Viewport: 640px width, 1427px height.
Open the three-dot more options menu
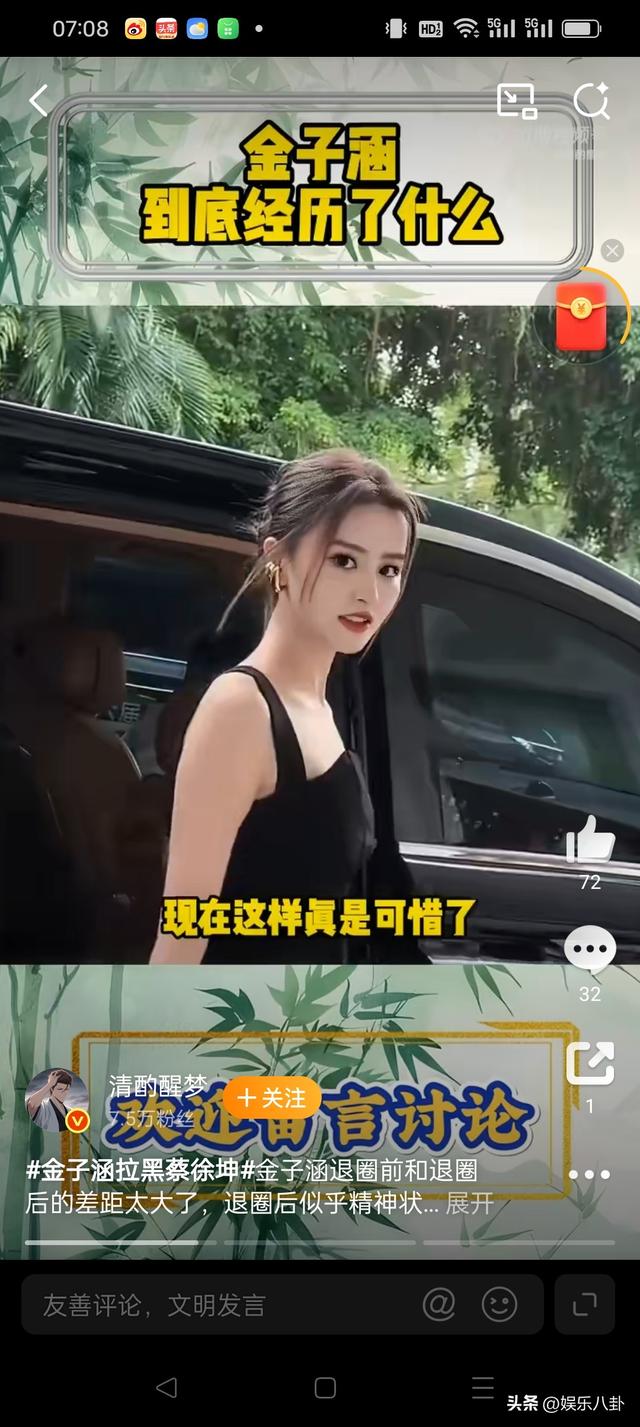589,1175
